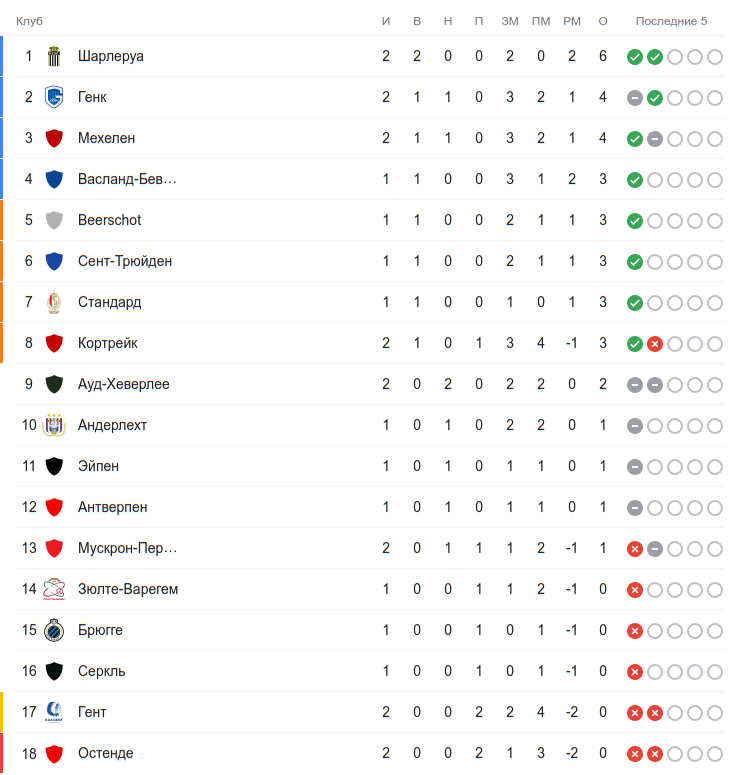Open the Мускрон-Пер… row
The image size is (752, 775).
coord(127,548)
